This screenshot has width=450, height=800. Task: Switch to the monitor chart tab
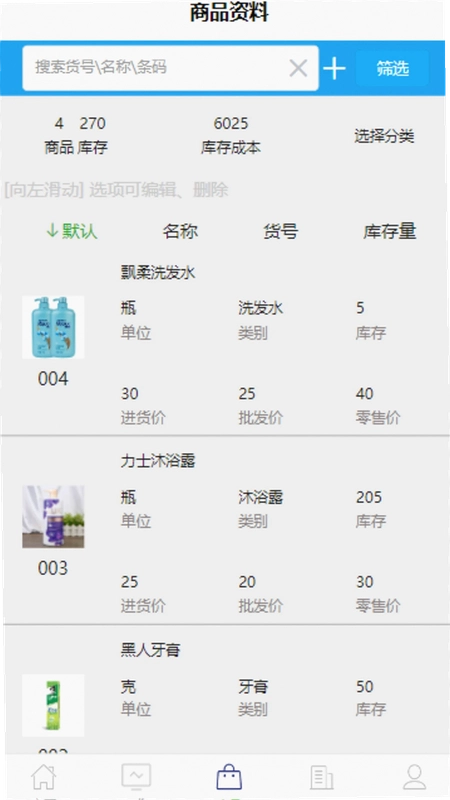[x=136, y=778]
